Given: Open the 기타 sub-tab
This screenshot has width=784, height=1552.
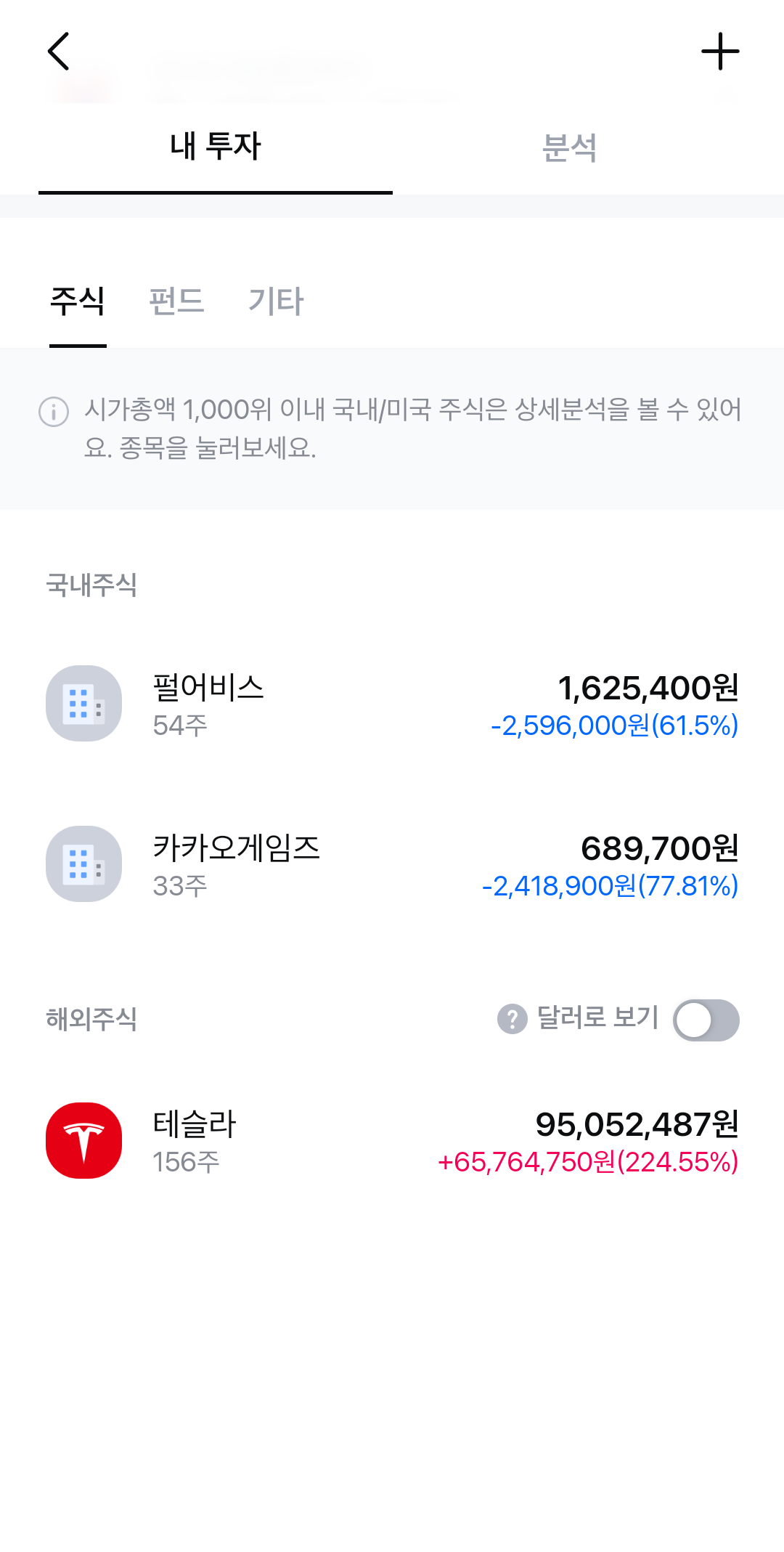Looking at the screenshot, I should tap(276, 301).
